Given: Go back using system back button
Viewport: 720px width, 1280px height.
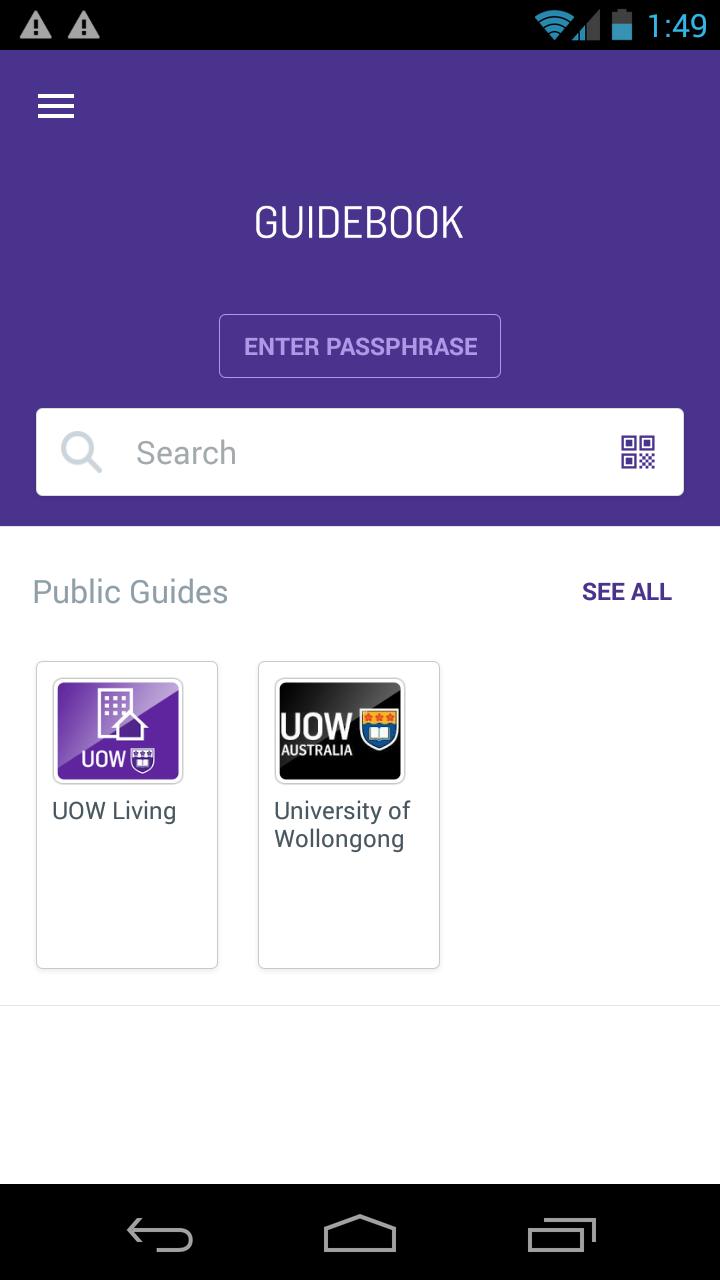Looking at the screenshot, I should point(160,1235).
